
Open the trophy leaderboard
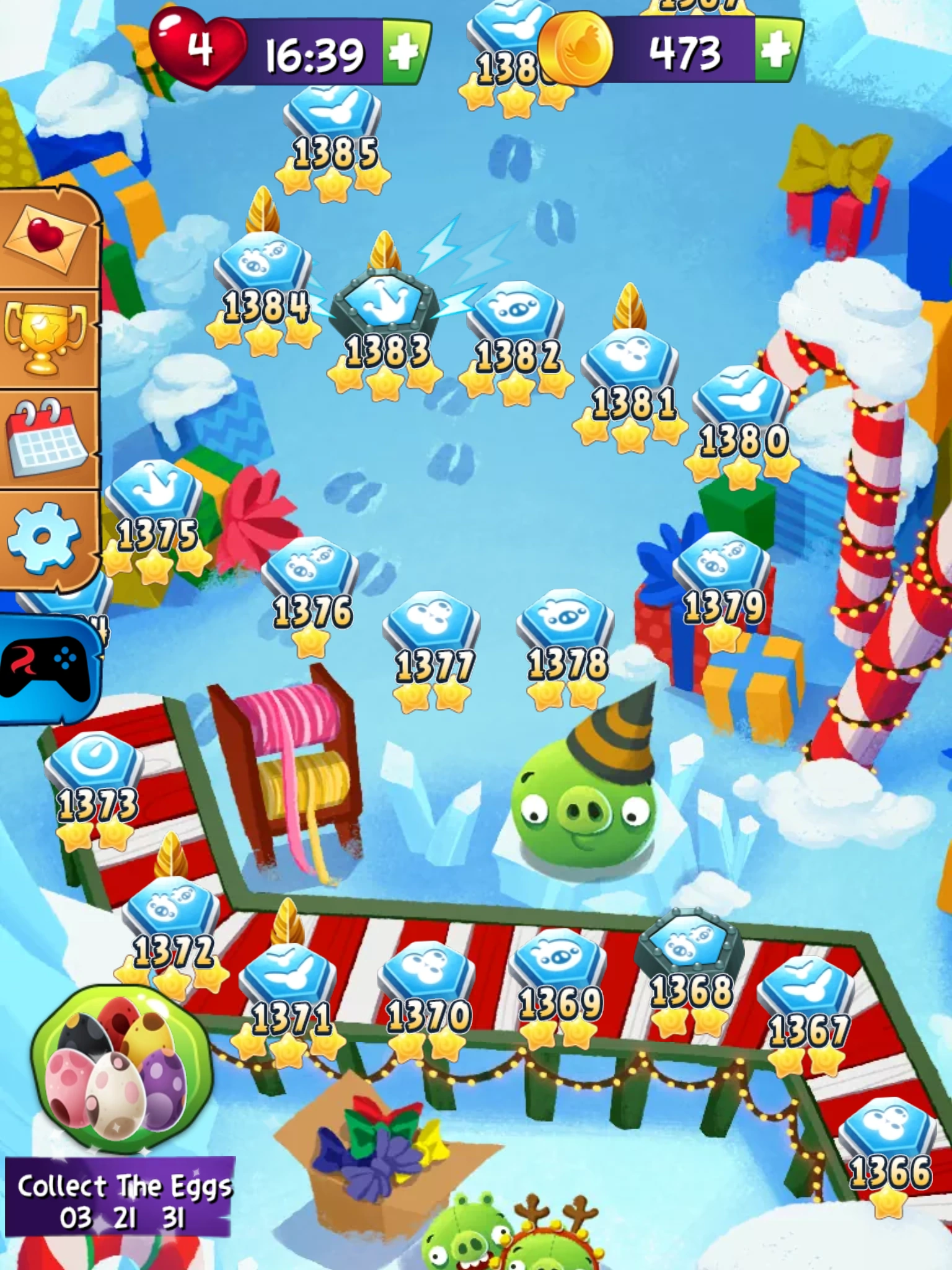(45, 338)
